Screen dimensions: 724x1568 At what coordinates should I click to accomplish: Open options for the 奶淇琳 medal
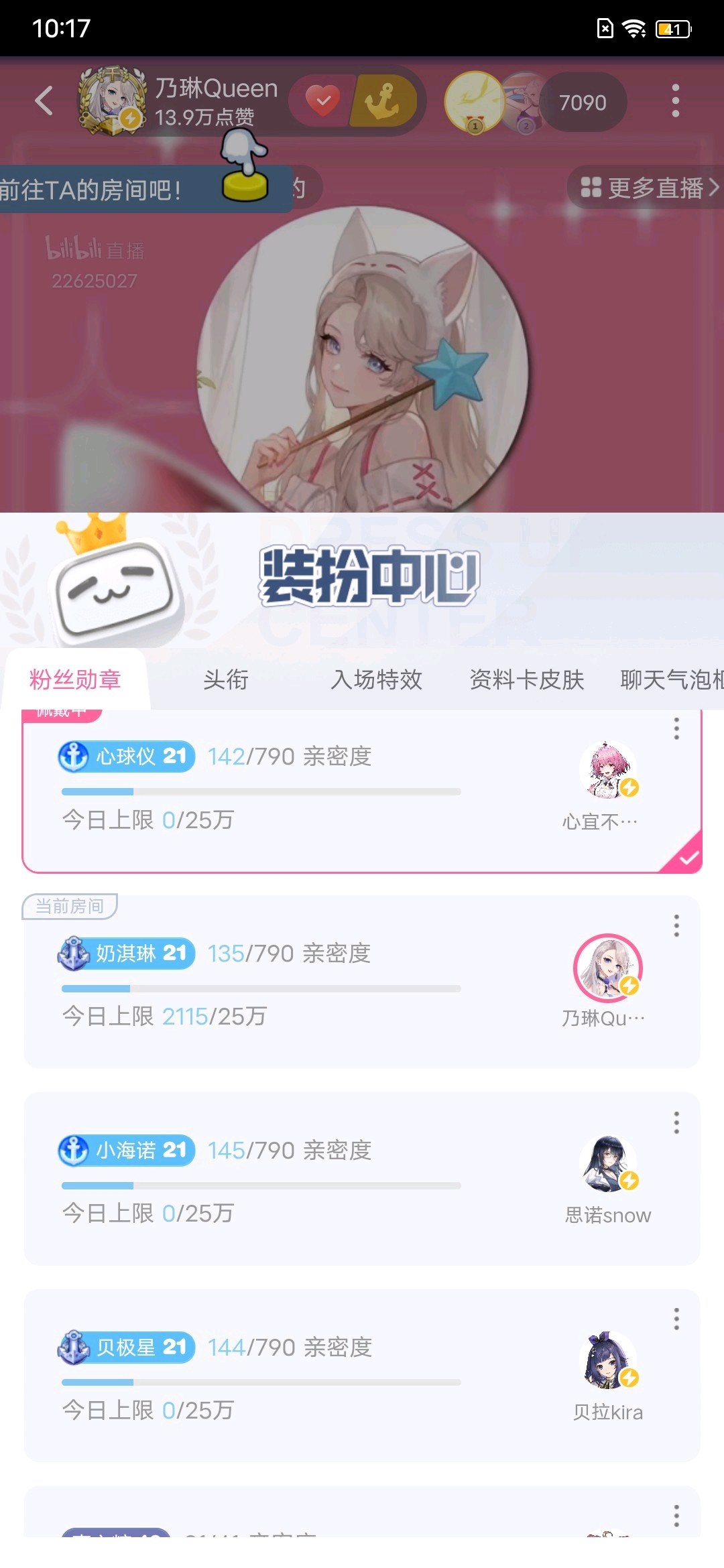(676, 925)
